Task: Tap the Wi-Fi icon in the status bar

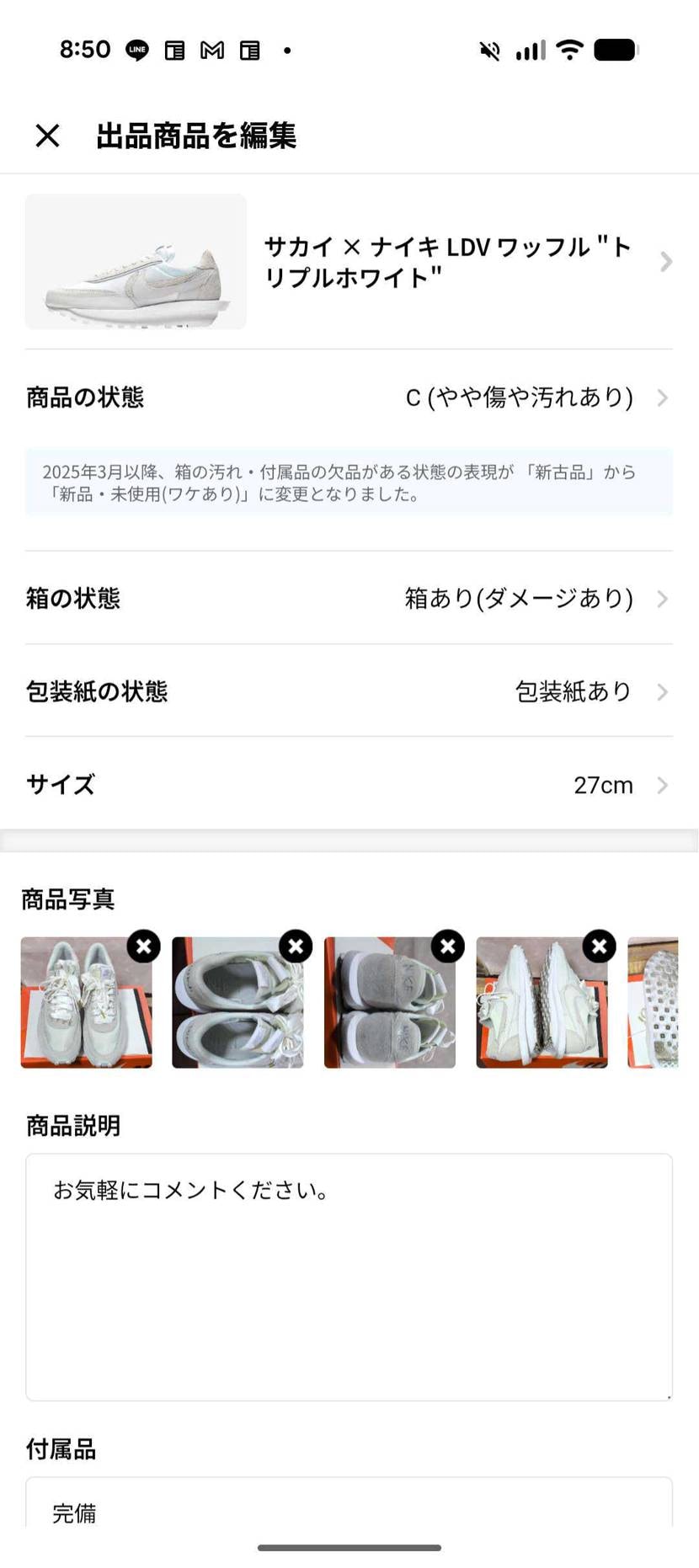Action: coord(569,49)
